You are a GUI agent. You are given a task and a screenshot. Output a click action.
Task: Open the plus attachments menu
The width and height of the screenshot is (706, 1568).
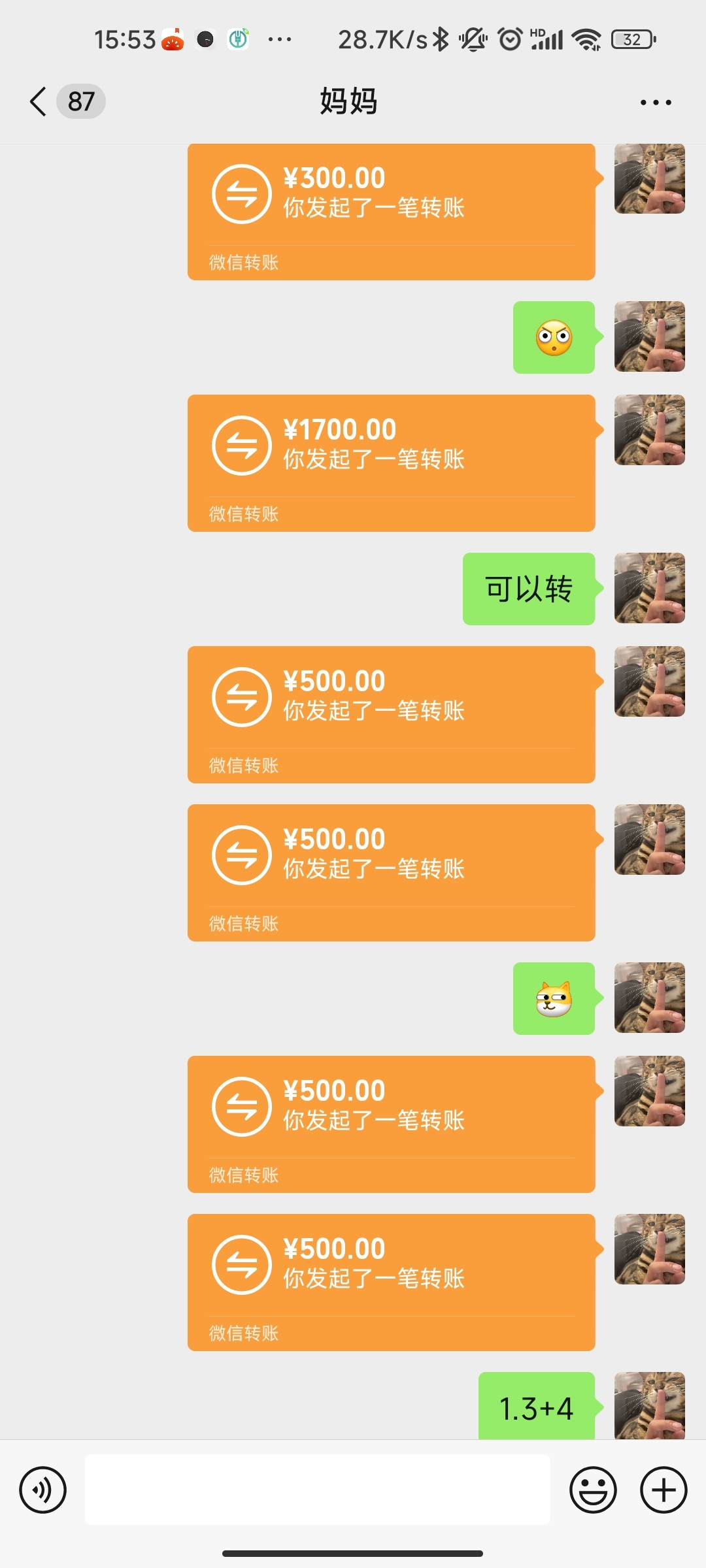pyautogui.click(x=664, y=1490)
